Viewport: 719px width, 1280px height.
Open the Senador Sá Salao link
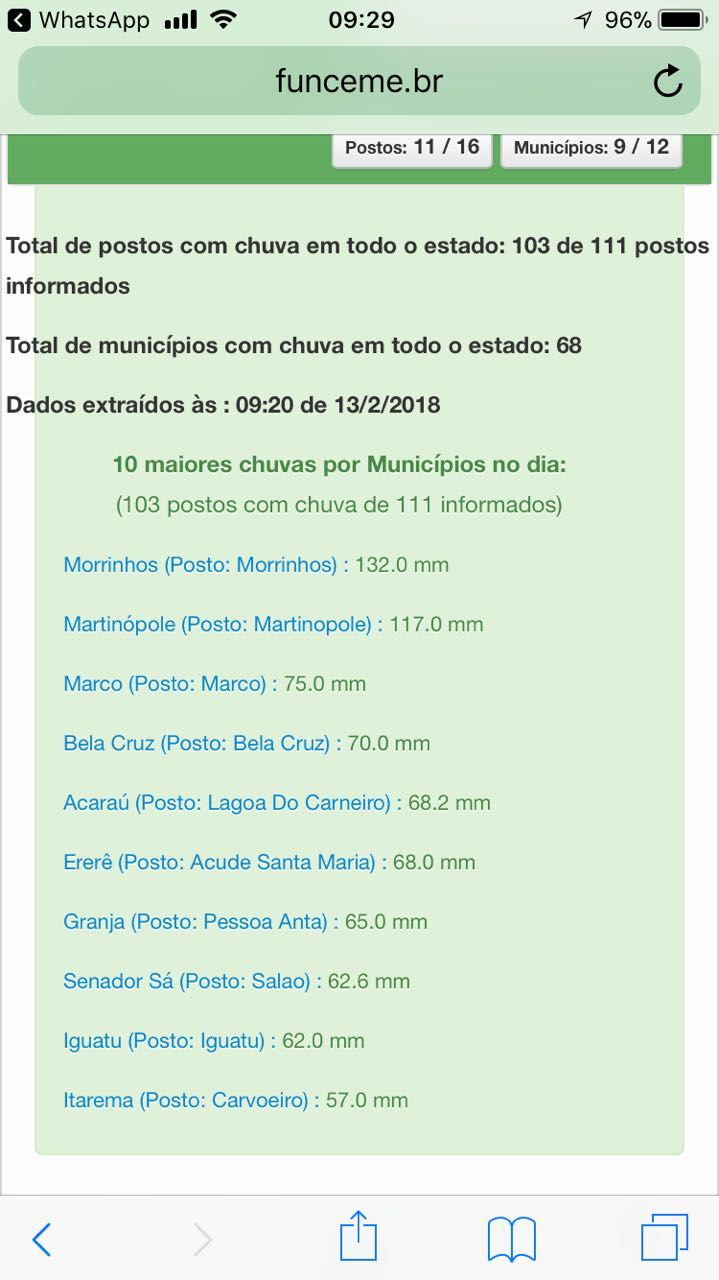[x=187, y=982]
